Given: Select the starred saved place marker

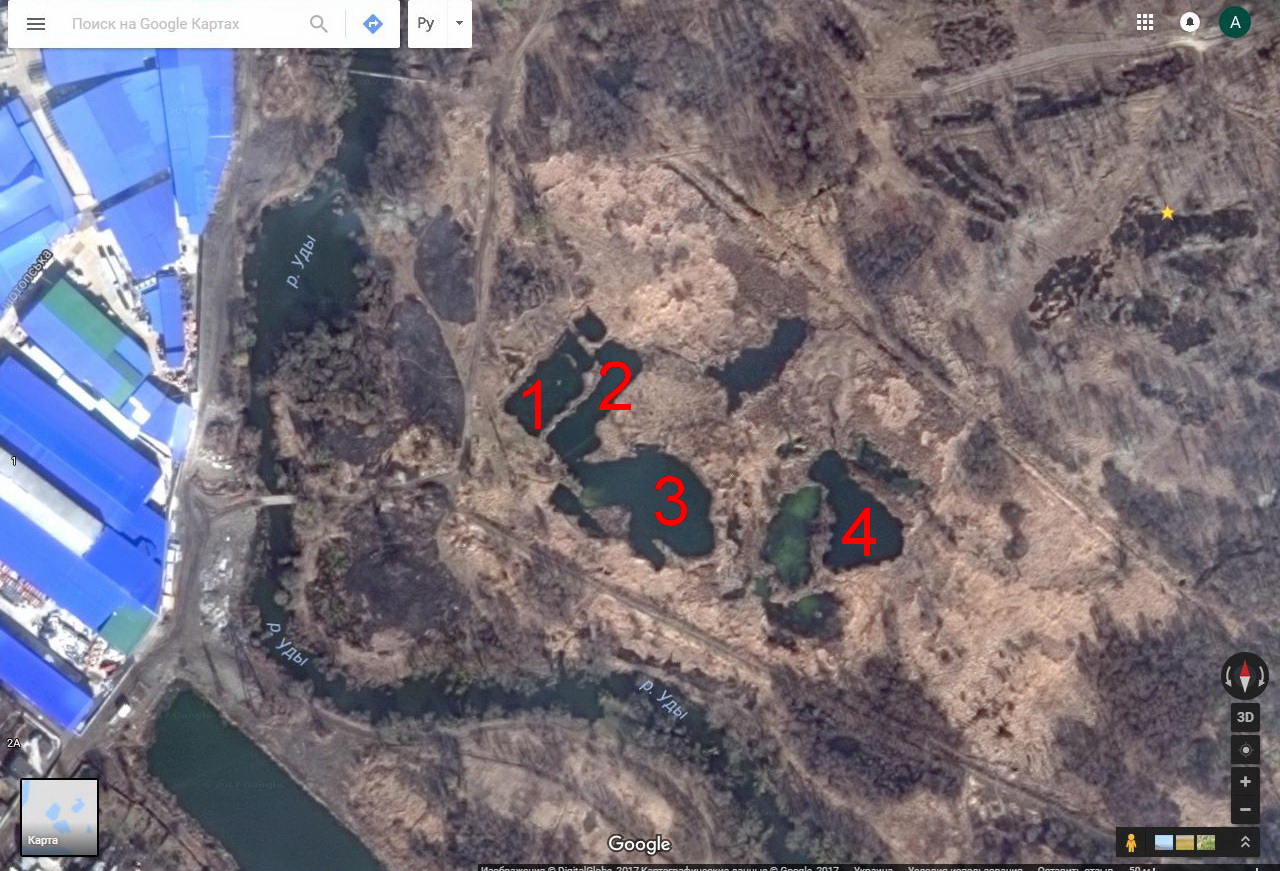Looking at the screenshot, I should [1167, 213].
